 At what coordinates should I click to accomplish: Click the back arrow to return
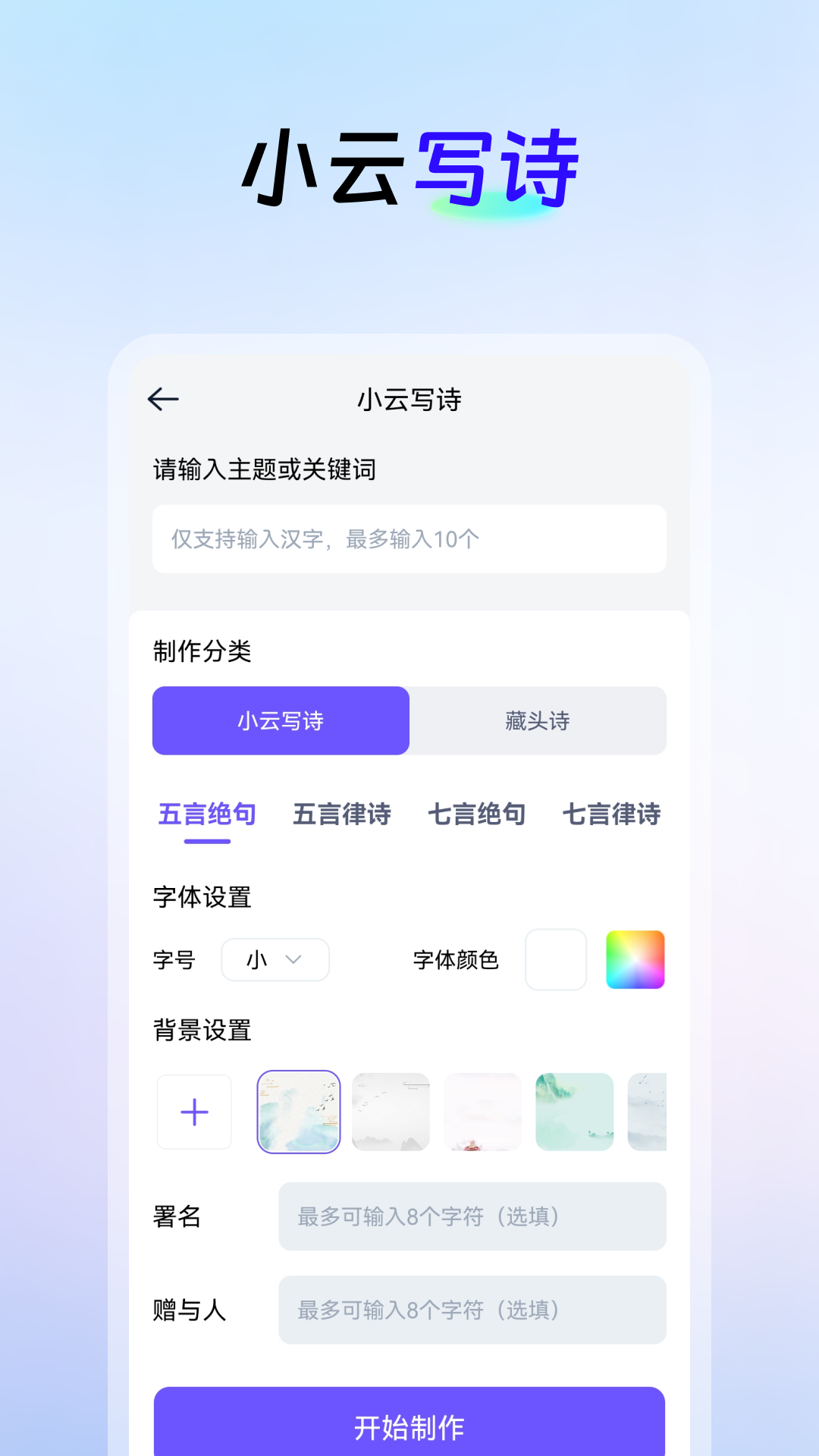coord(163,397)
